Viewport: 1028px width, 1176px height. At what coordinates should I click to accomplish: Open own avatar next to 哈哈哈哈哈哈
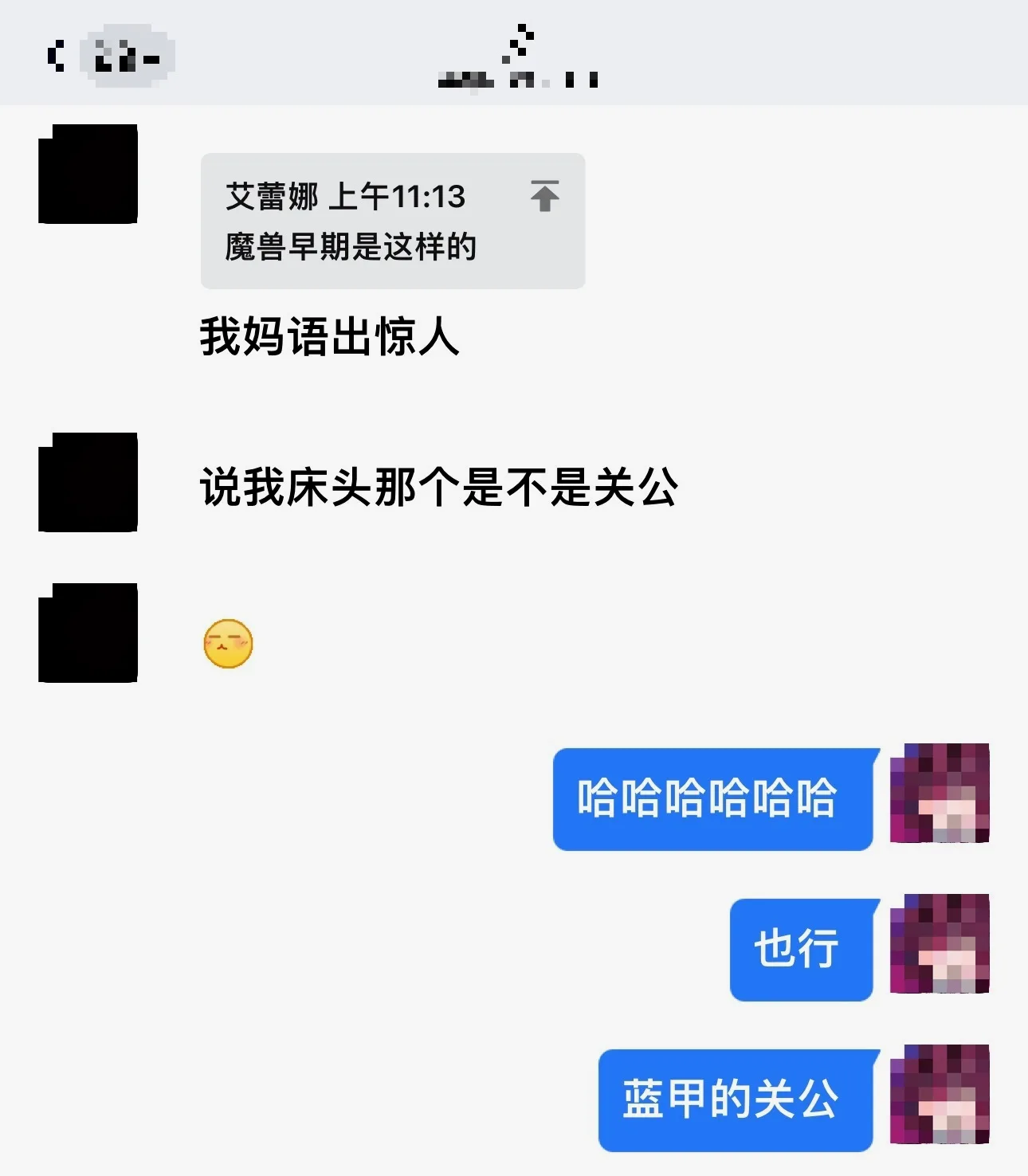[939, 794]
